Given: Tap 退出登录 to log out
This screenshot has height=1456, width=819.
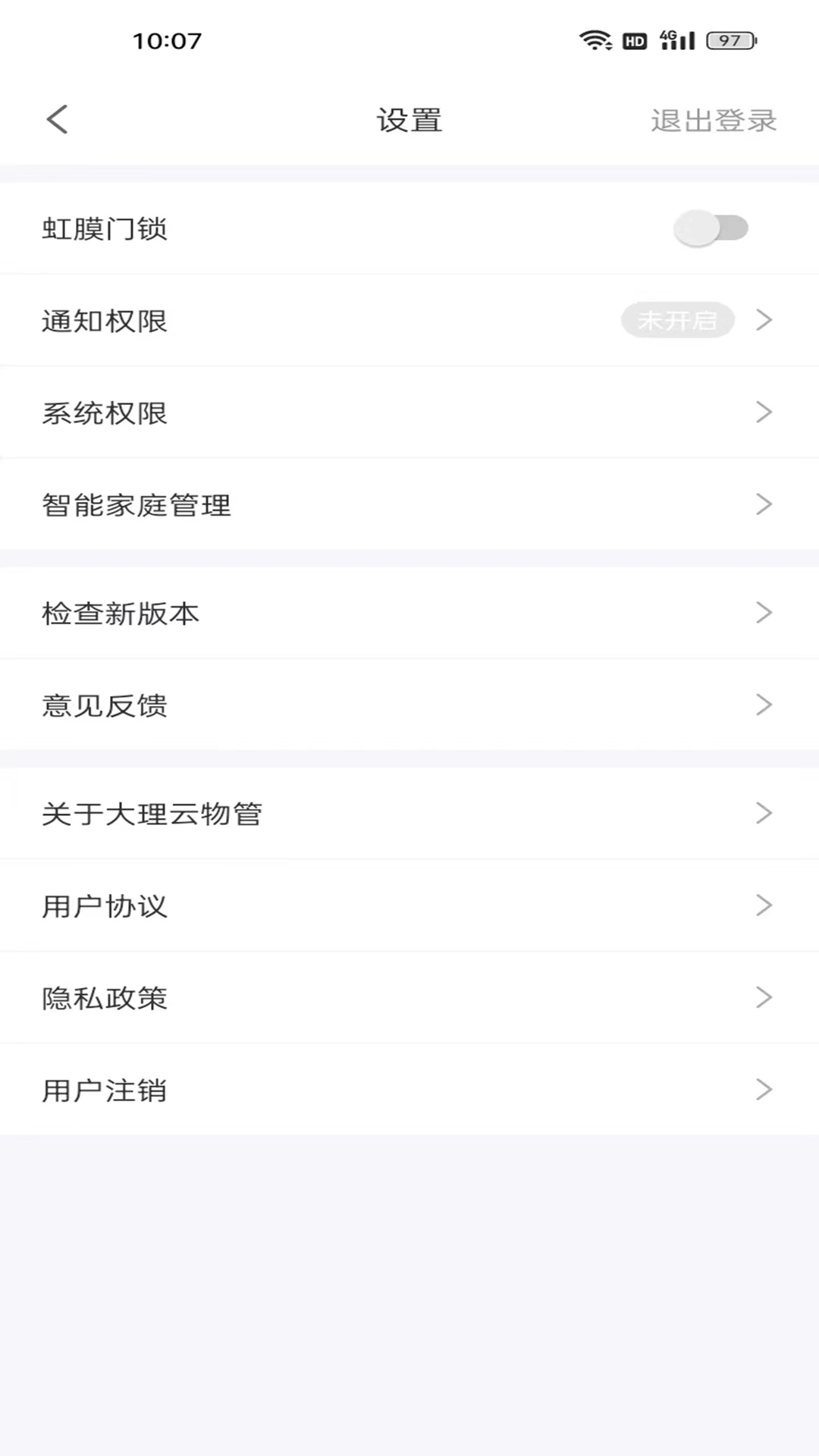Looking at the screenshot, I should 713,119.
